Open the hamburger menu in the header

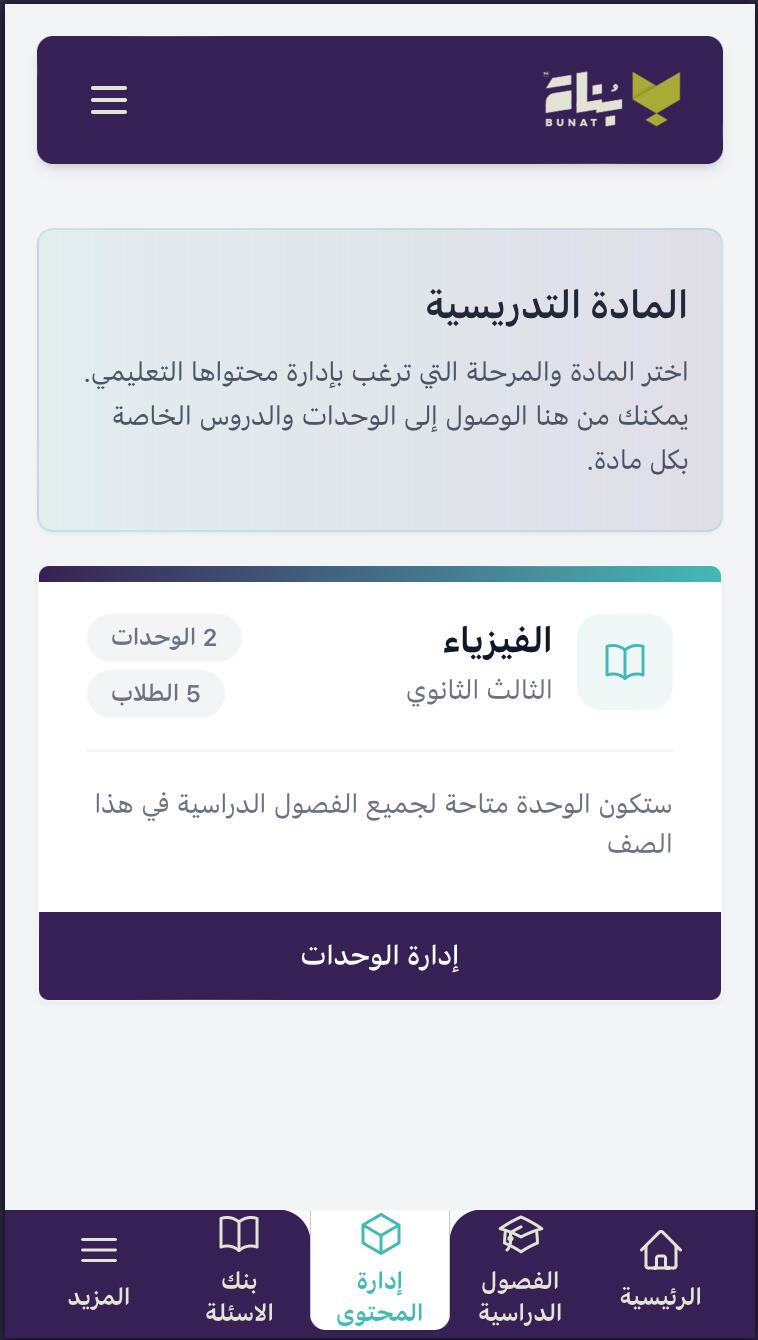[109, 100]
